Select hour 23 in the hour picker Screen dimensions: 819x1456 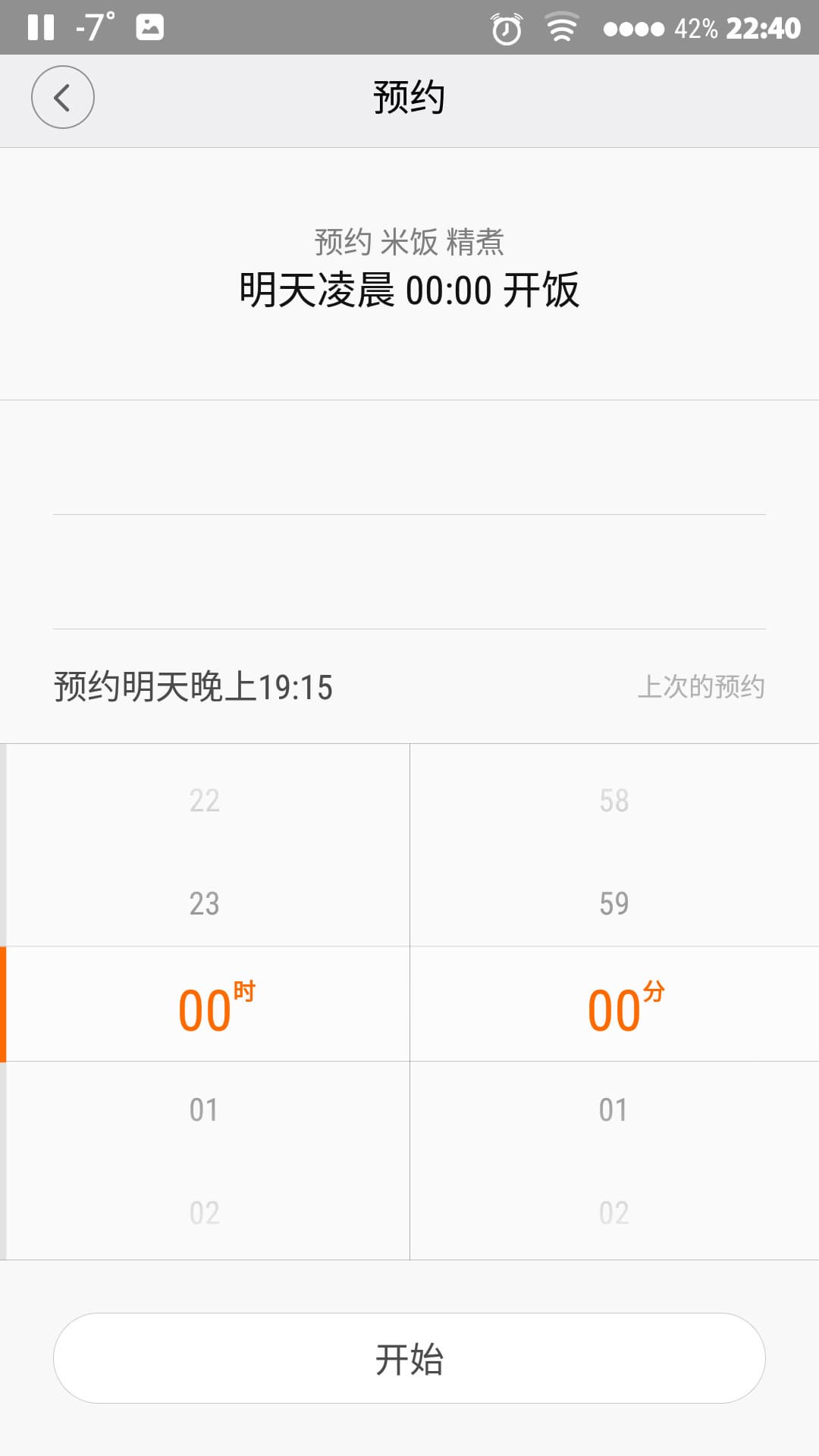click(204, 903)
